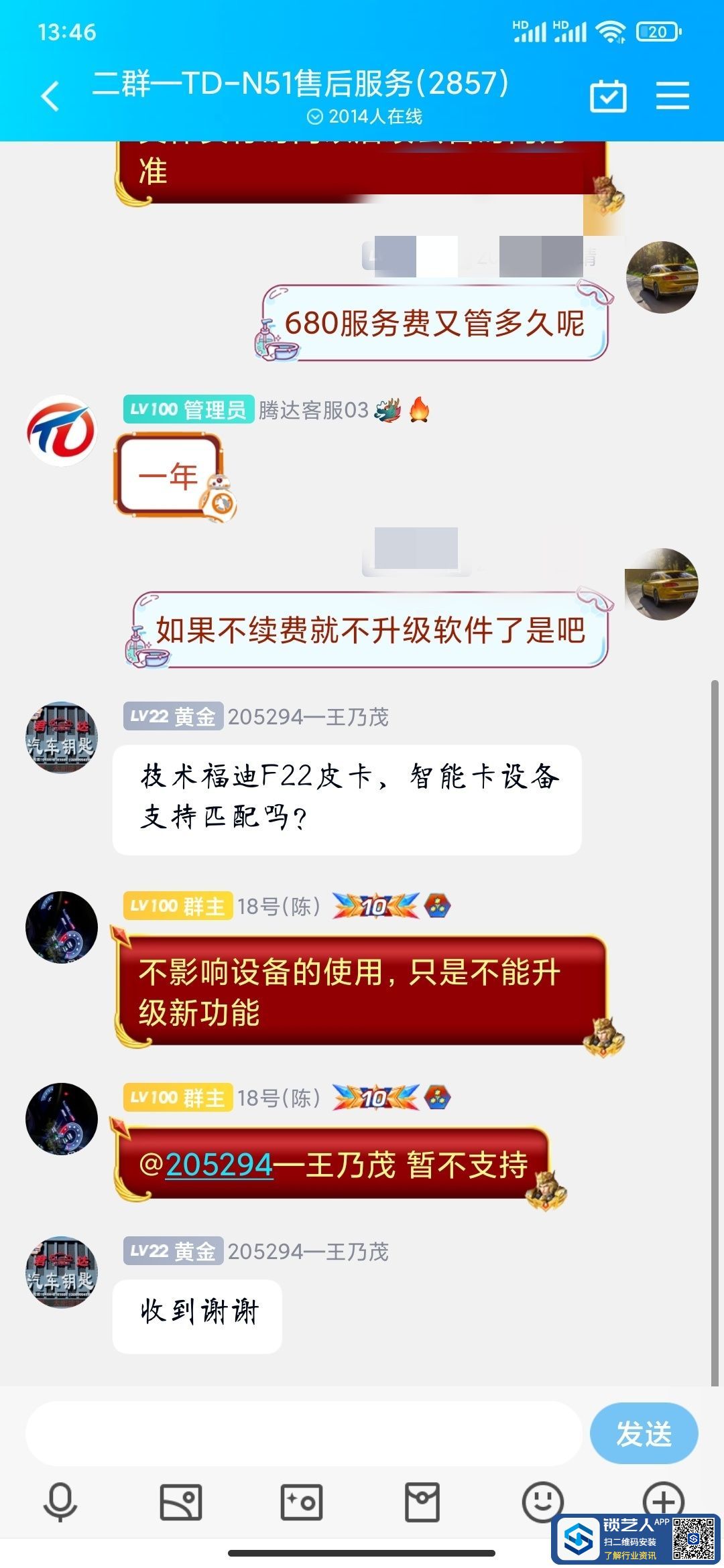Open more attachment options plus icon
Viewport: 724px width, 1568px height.
(x=663, y=1499)
